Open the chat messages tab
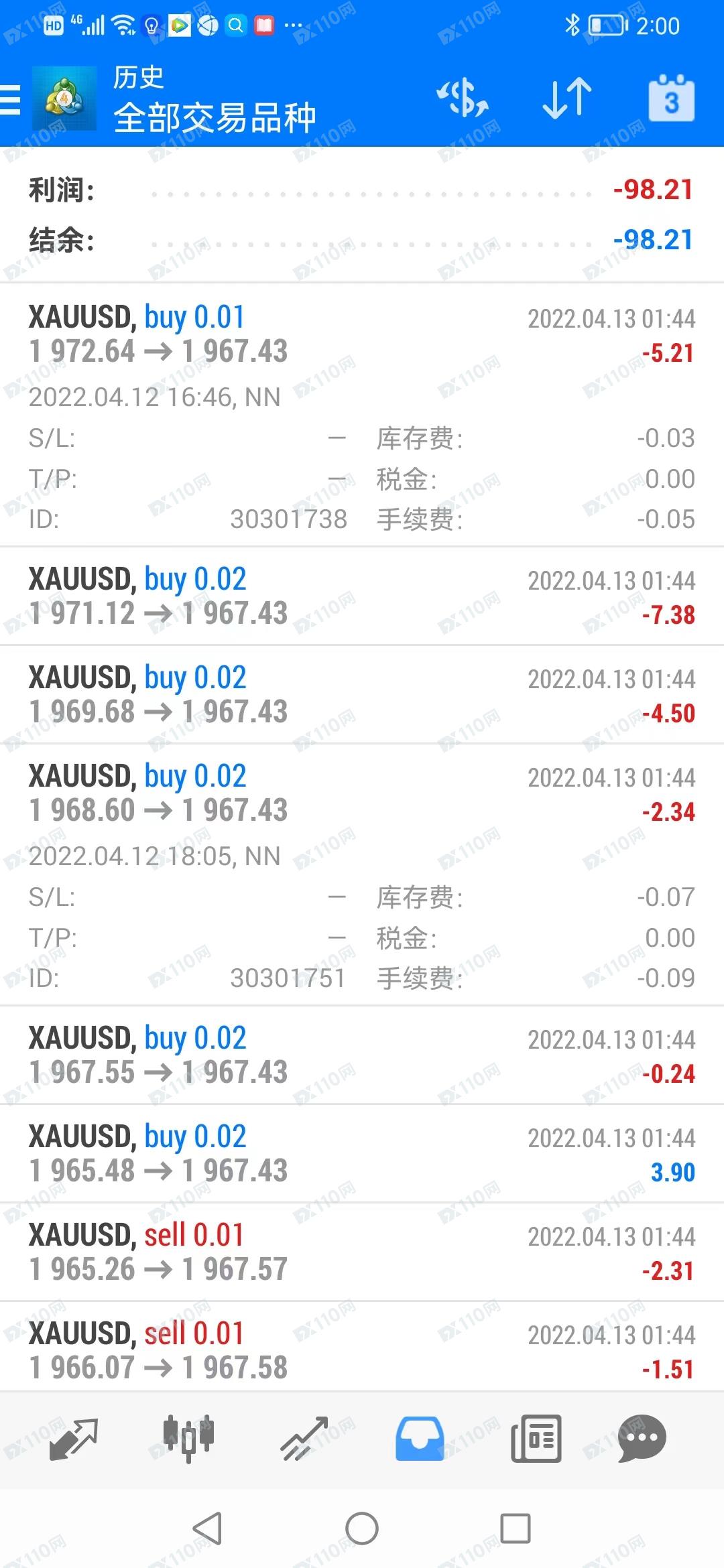Viewport: 724px width, 1568px height. coord(642,1439)
